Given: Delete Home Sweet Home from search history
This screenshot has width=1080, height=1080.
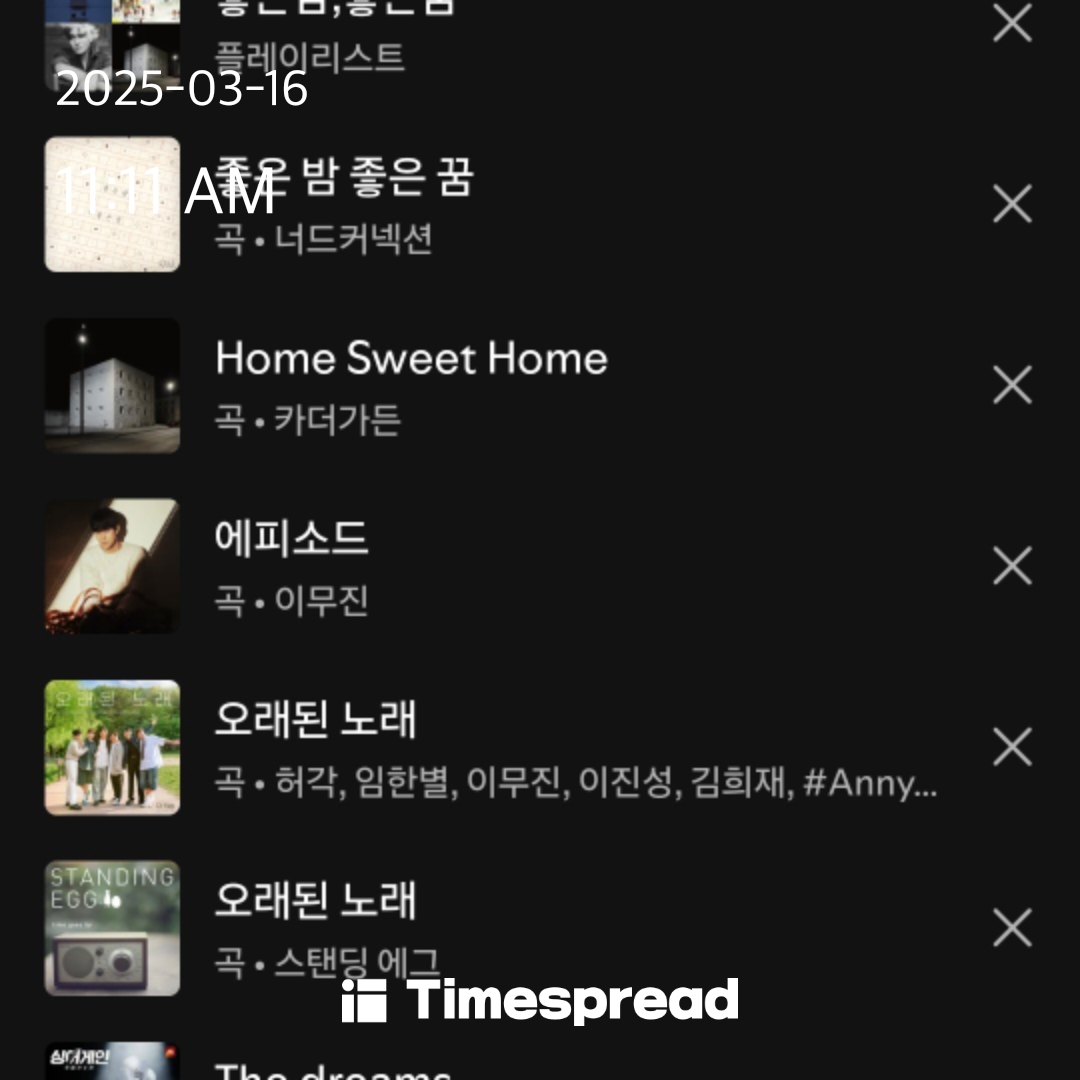Looking at the screenshot, I should pyautogui.click(x=1012, y=385).
